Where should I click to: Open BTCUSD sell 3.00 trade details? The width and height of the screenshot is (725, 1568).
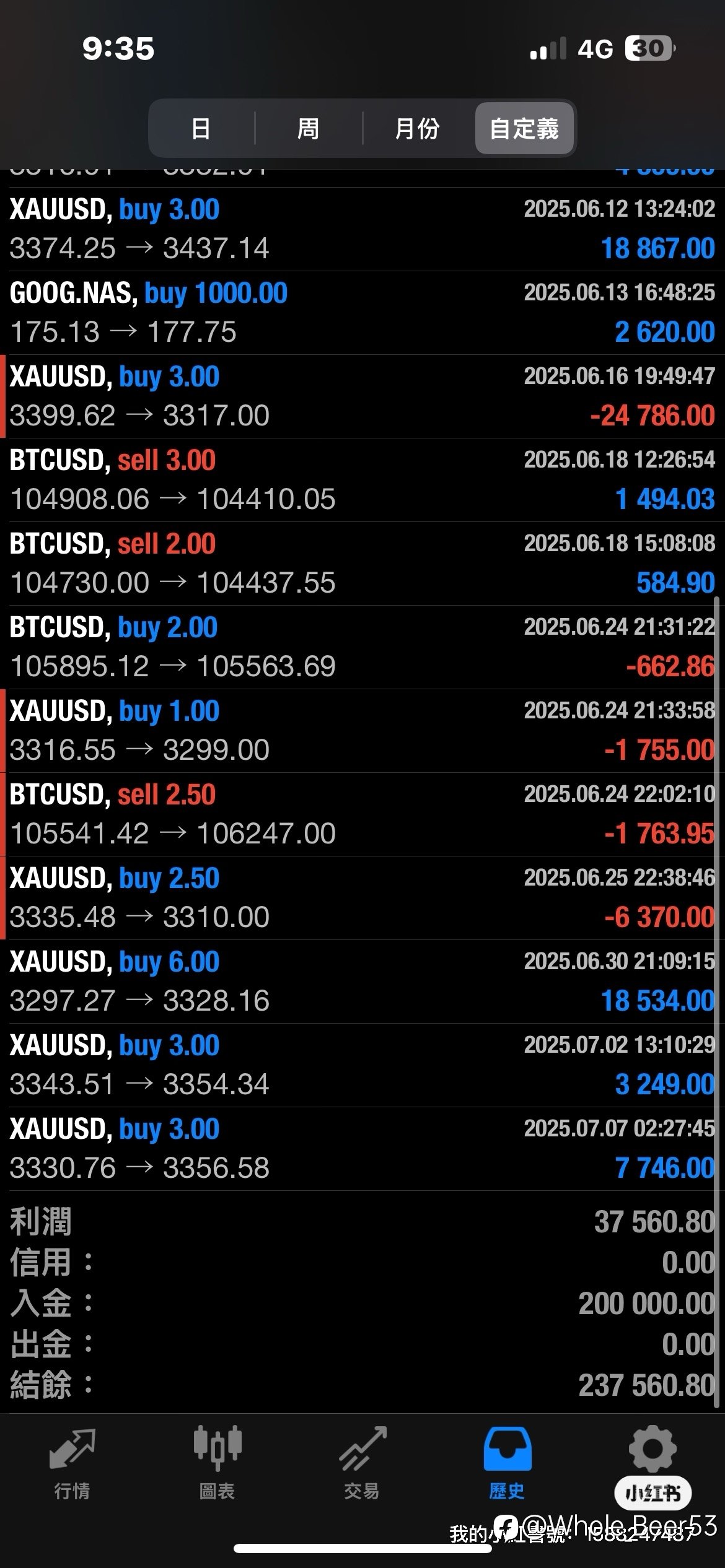click(362, 480)
